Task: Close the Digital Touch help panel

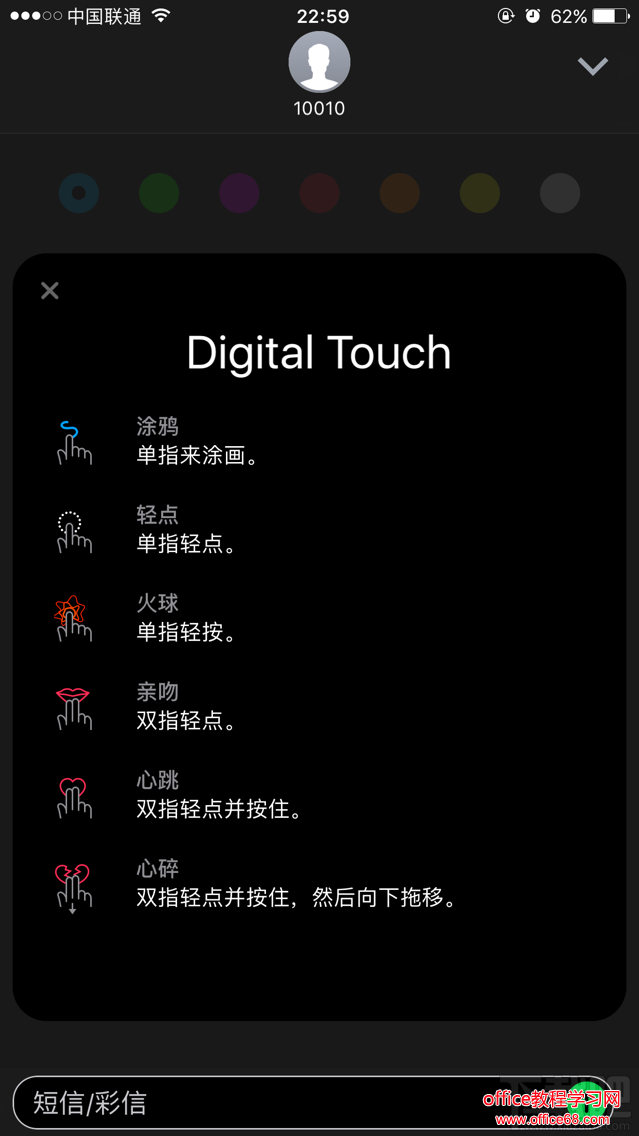Action: (50, 291)
